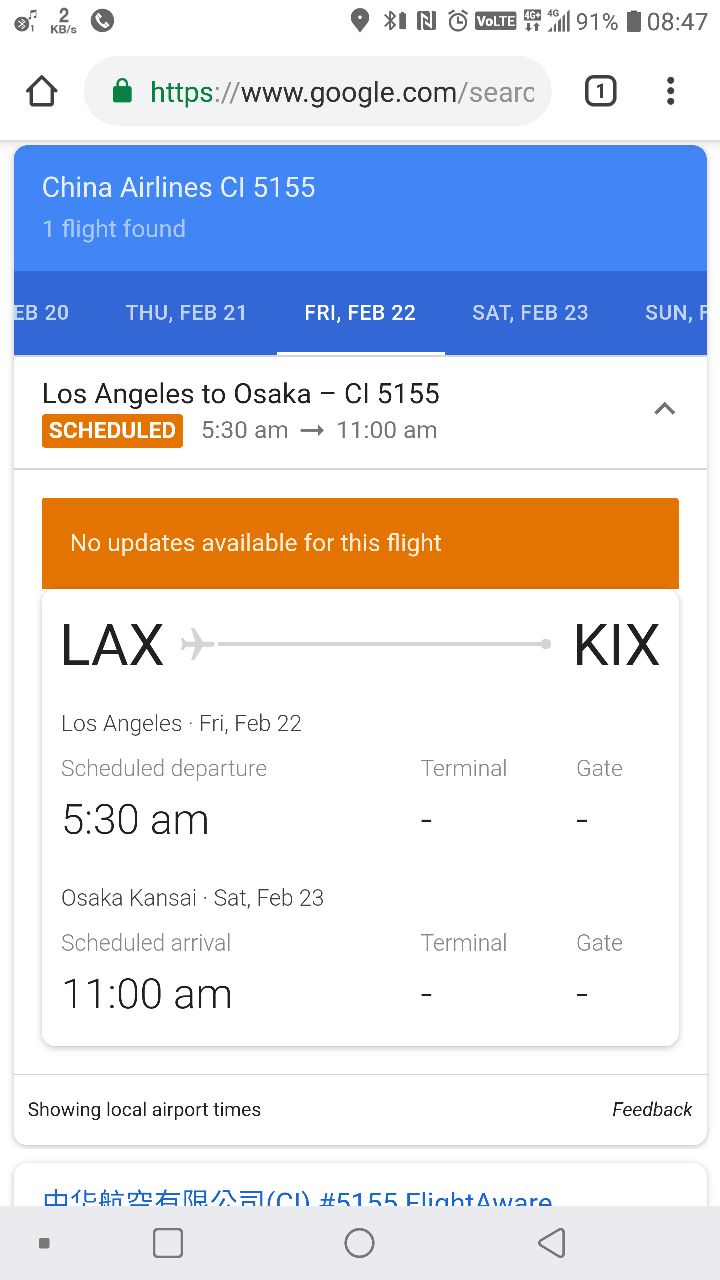Switch to the Sat, Feb 23 tab
Image resolution: width=720 pixels, height=1280 pixels.
530,313
